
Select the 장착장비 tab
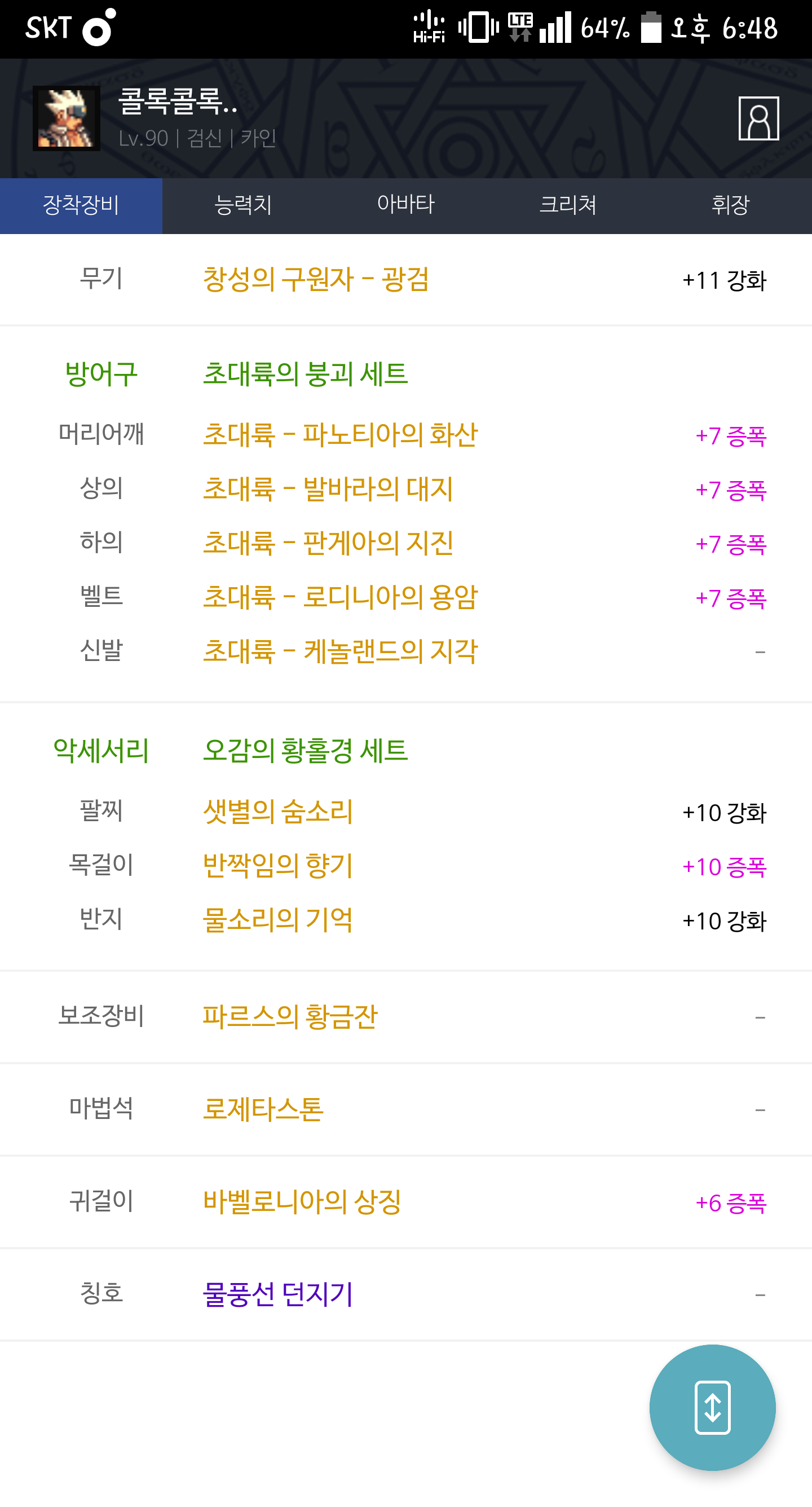(81, 205)
